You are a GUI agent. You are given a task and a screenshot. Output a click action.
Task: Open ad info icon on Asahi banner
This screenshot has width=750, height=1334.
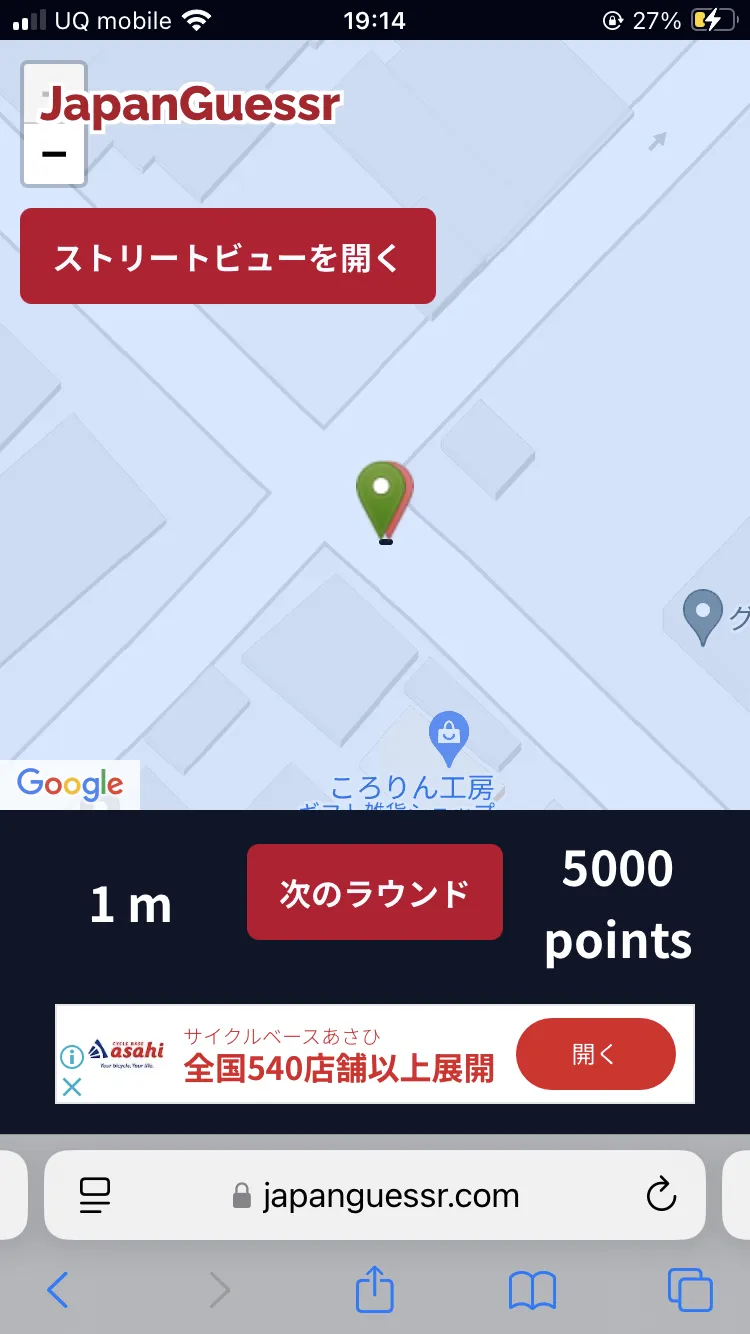72,1057
